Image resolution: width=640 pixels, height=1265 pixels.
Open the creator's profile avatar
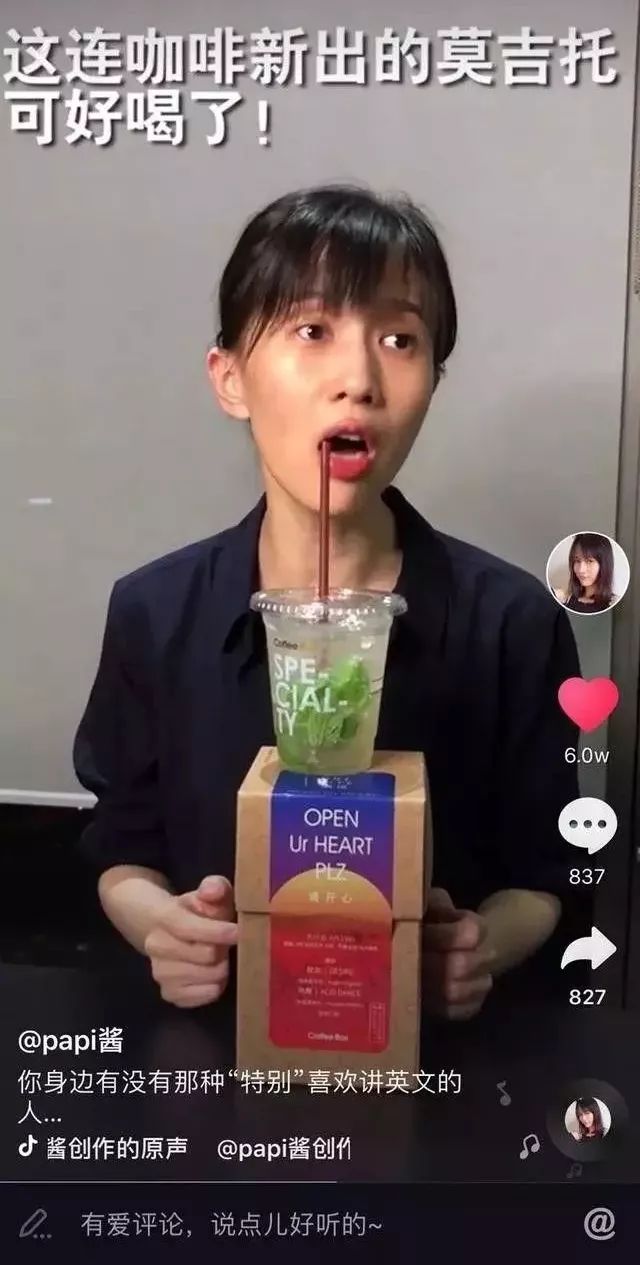(587, 573)
